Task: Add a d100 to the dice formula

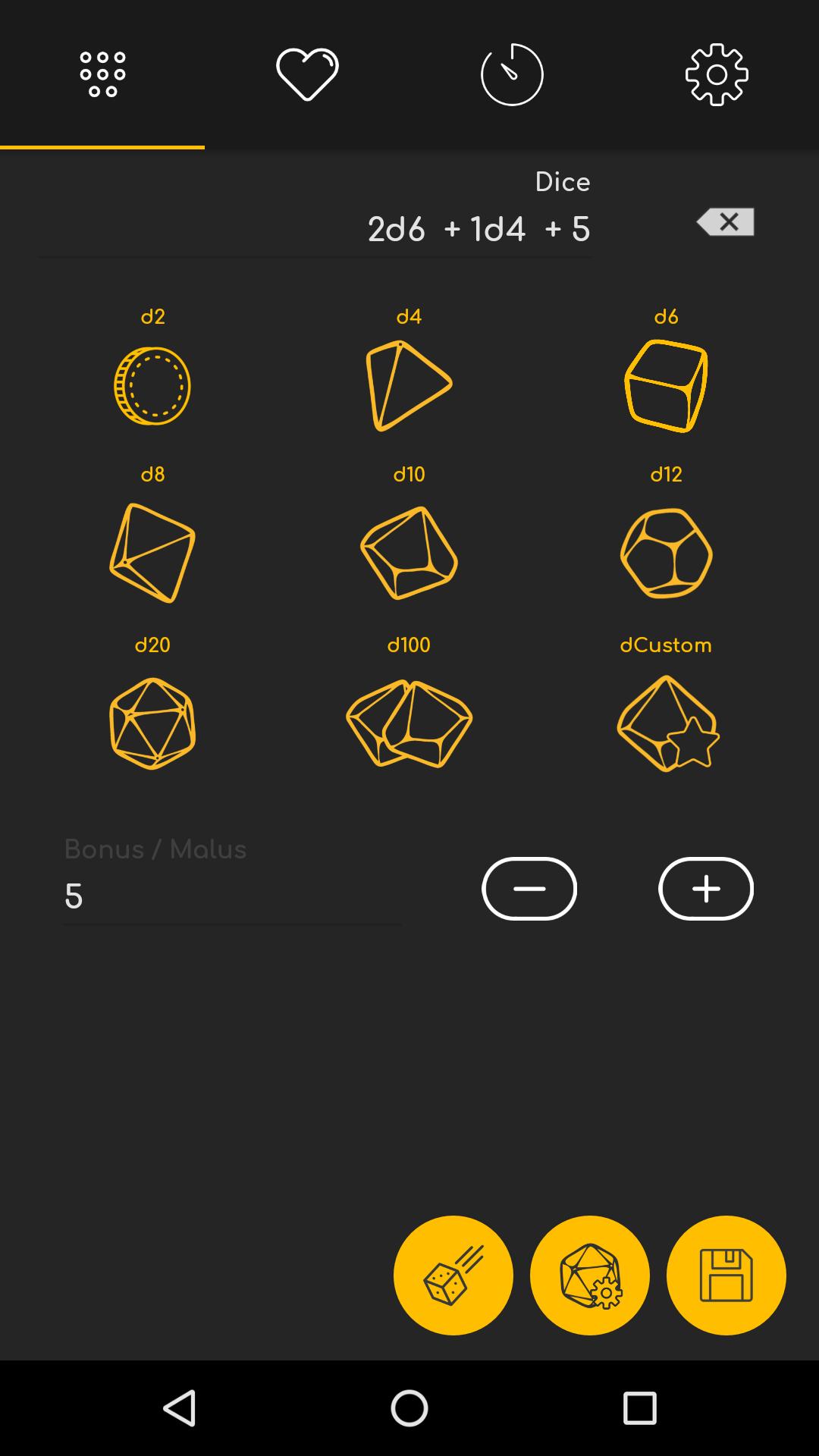Action: click(x=408, y=723)
